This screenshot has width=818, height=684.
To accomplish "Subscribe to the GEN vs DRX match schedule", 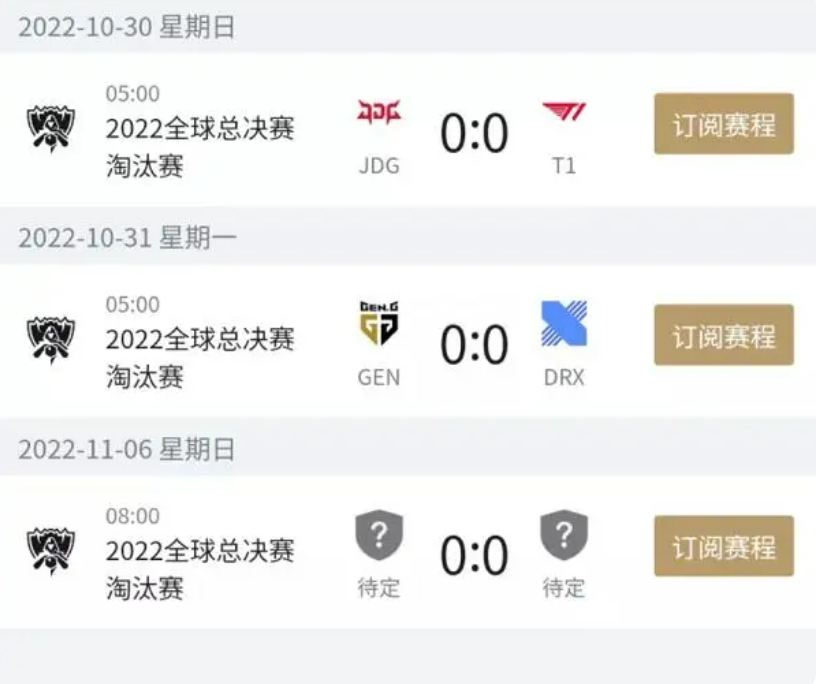I will pyautogui.click(x=723, y=336).
